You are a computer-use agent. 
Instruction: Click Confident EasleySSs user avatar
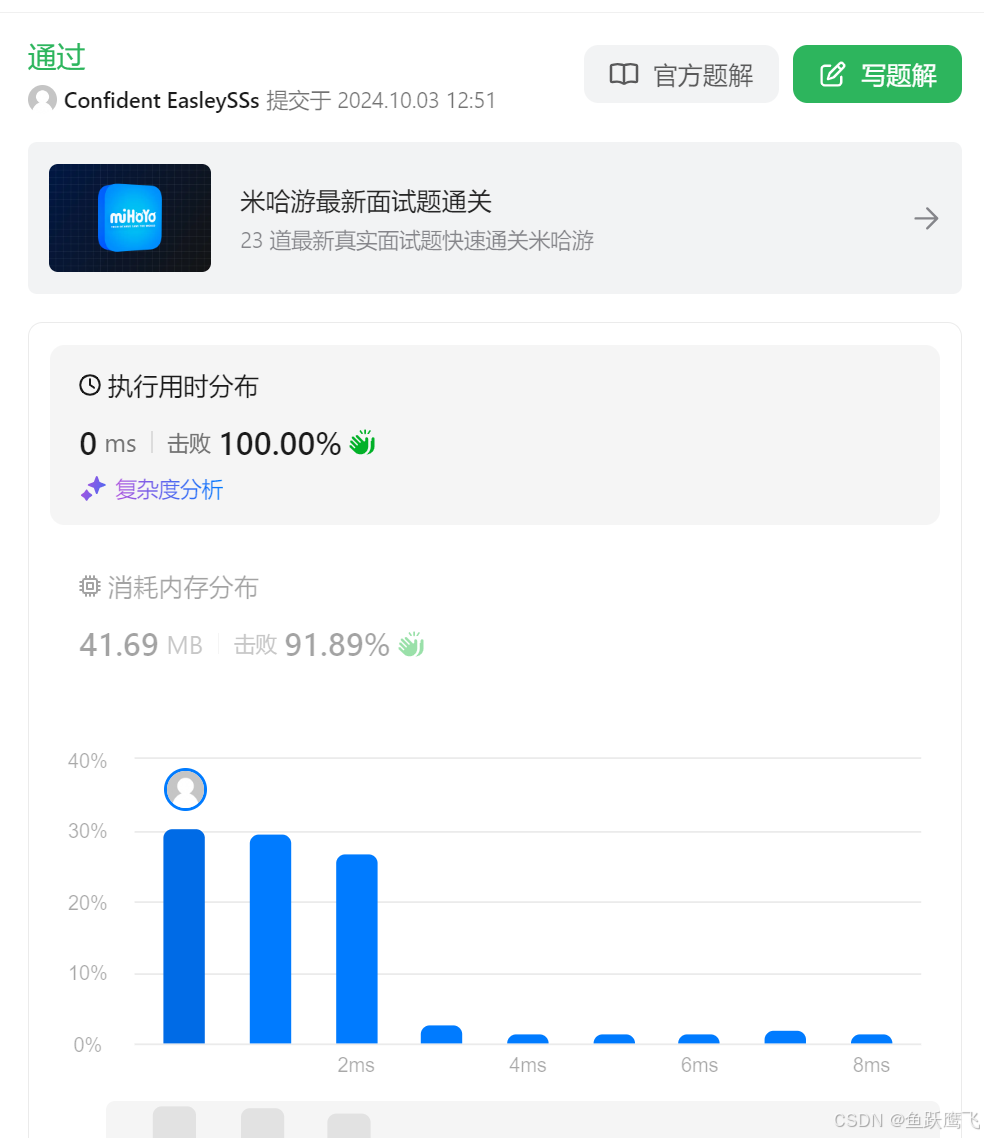(41, 99)
